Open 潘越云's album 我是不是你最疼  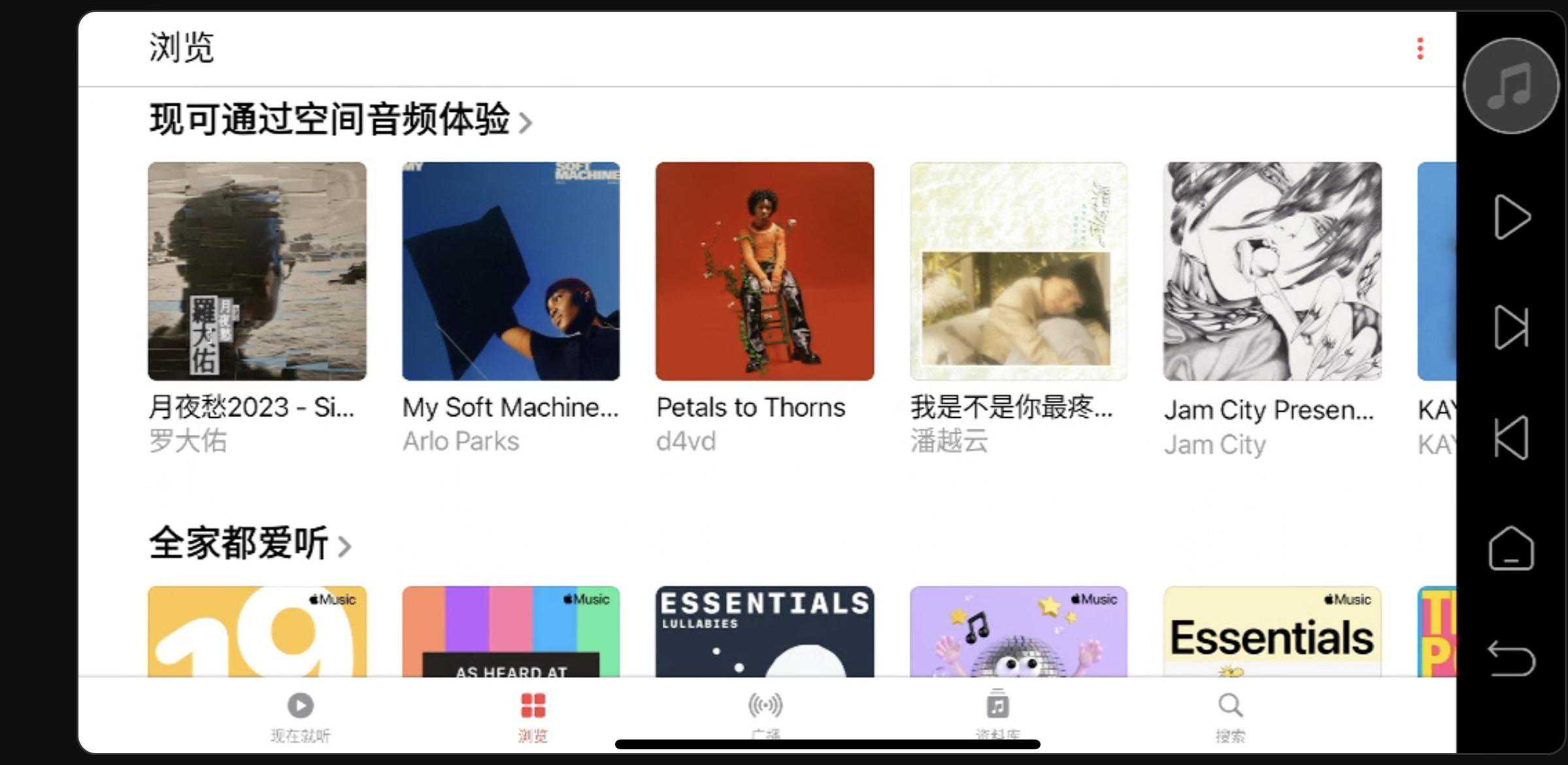click(x=1018, y=271)
